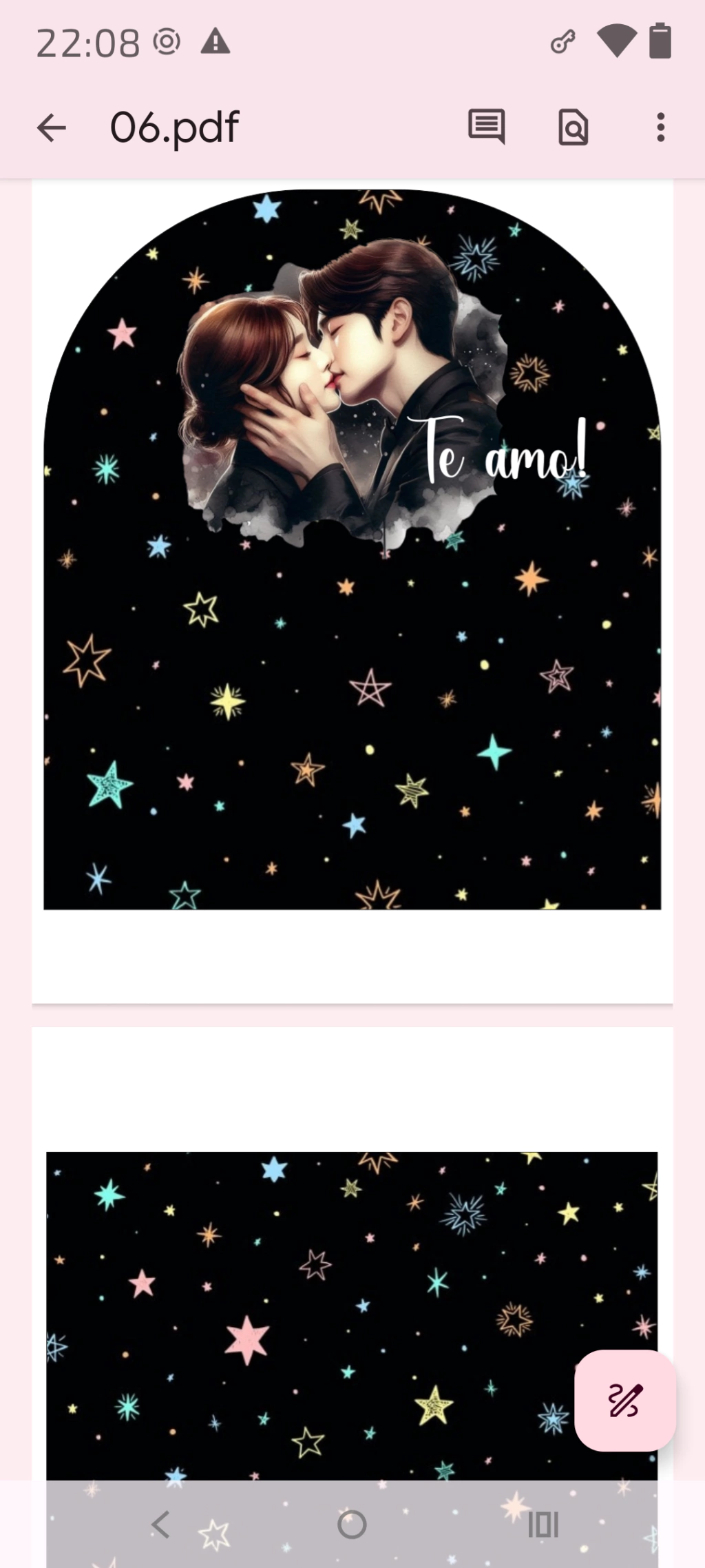The image size is (705, 1568).
Task: Tap the annotate pen floating button
Action: pos(625,1400)
